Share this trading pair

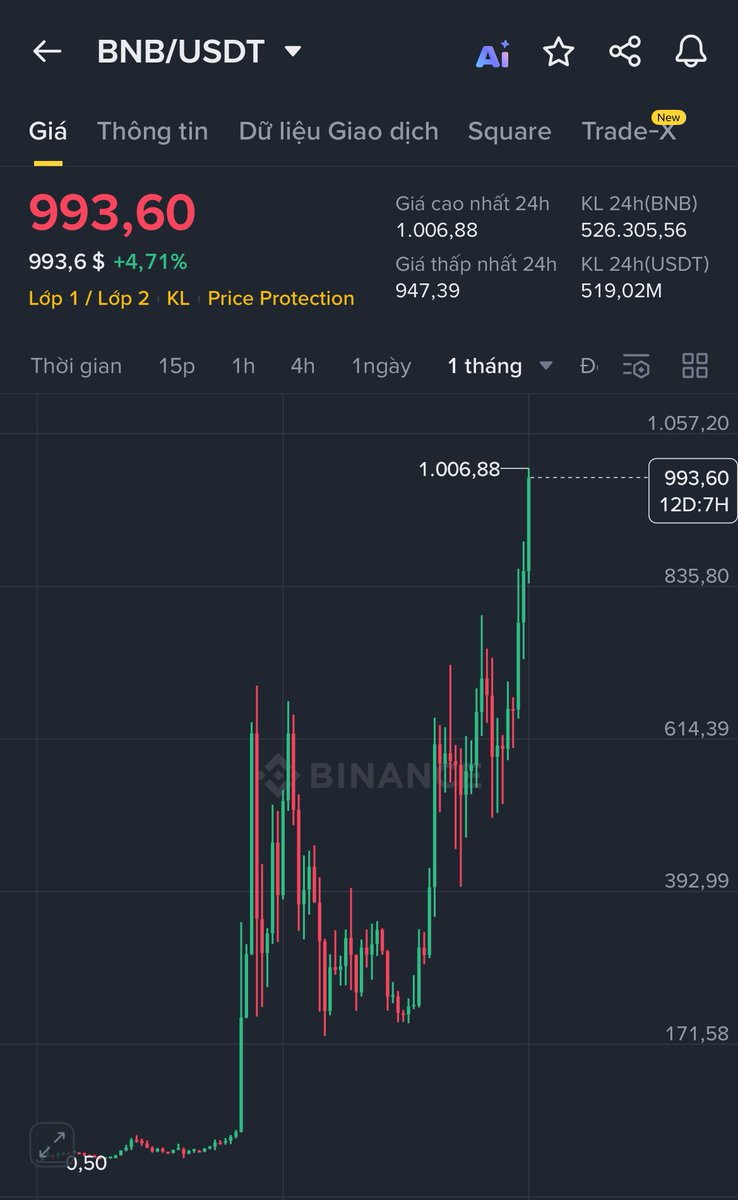625,52
